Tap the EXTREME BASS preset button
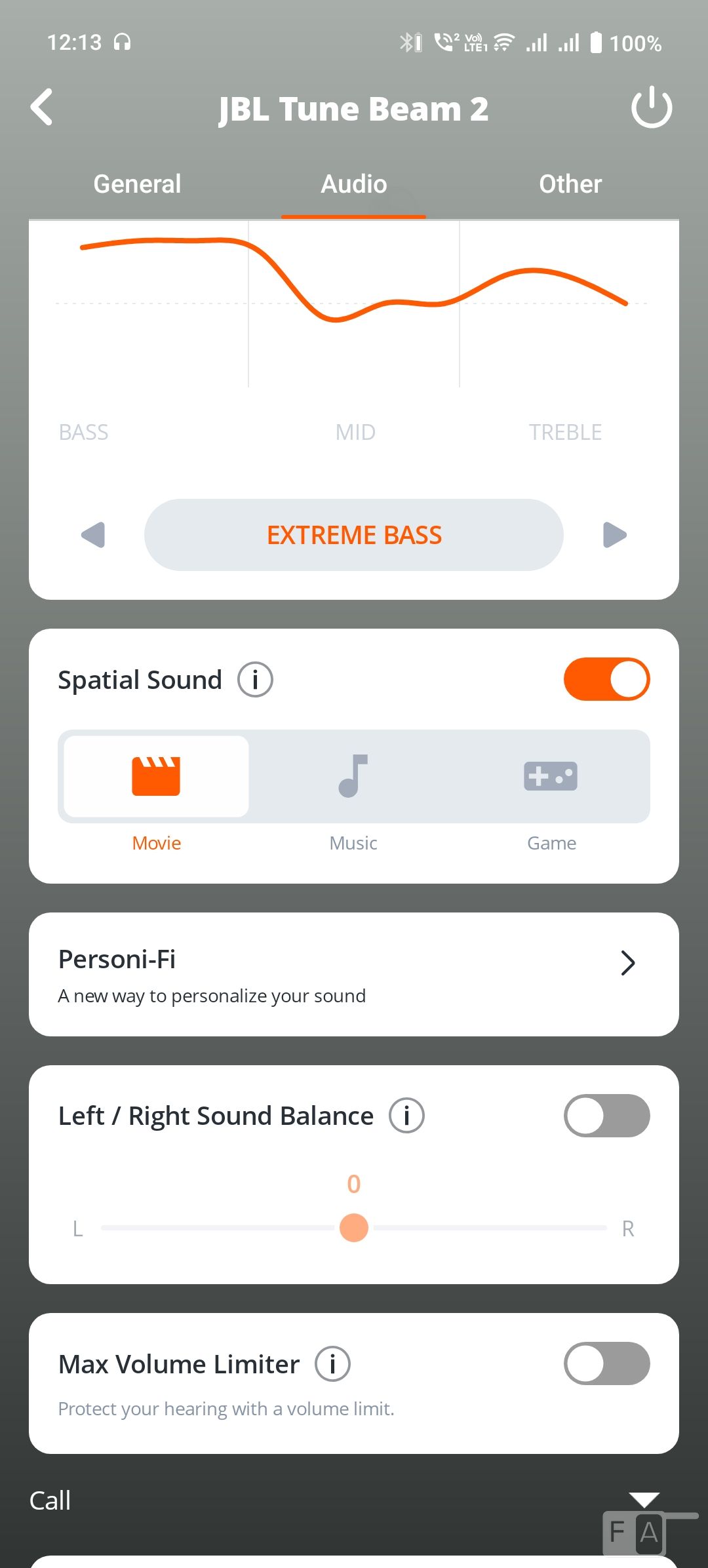Viewport: 708px width, 1568px height. [354, 535]
